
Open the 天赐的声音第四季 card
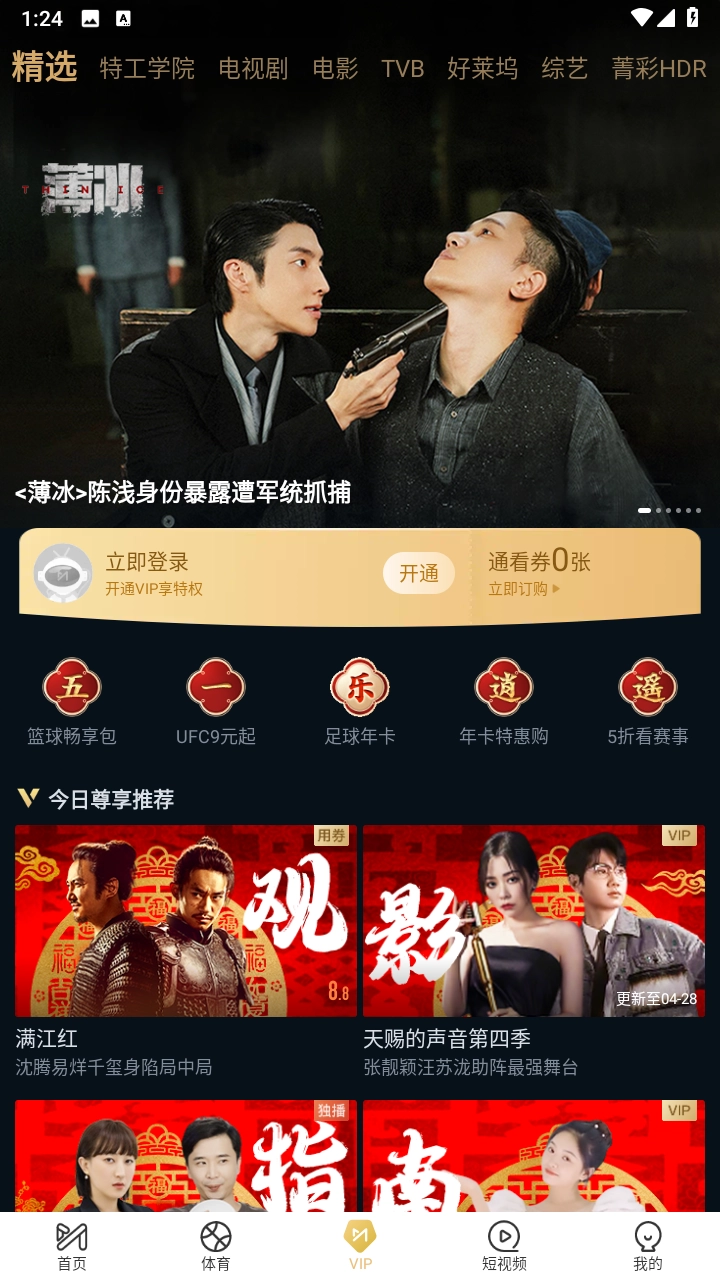(x=534, y=921)
